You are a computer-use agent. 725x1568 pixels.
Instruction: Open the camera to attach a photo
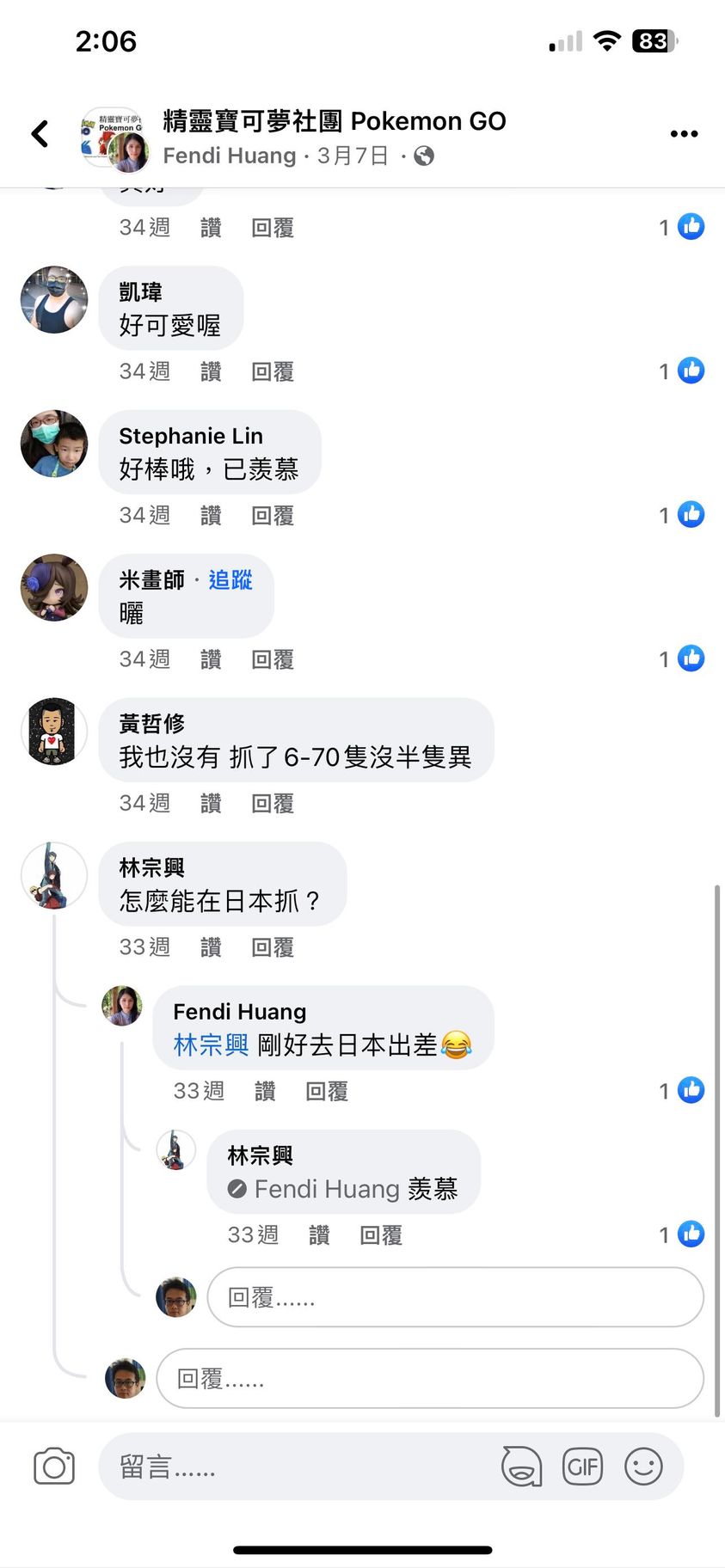[54, 1467]
